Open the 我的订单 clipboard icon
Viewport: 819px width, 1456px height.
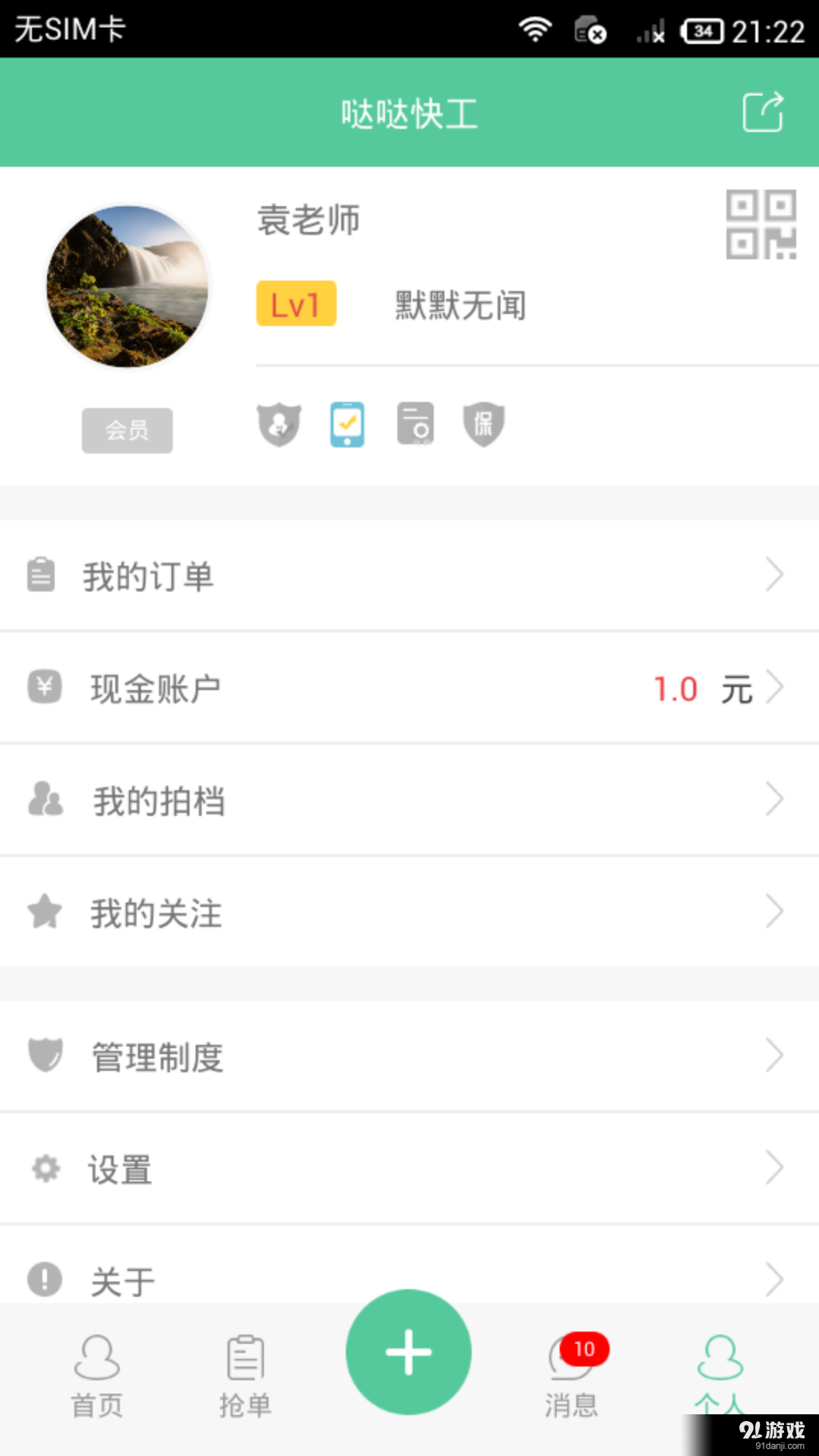pos(43,574)
